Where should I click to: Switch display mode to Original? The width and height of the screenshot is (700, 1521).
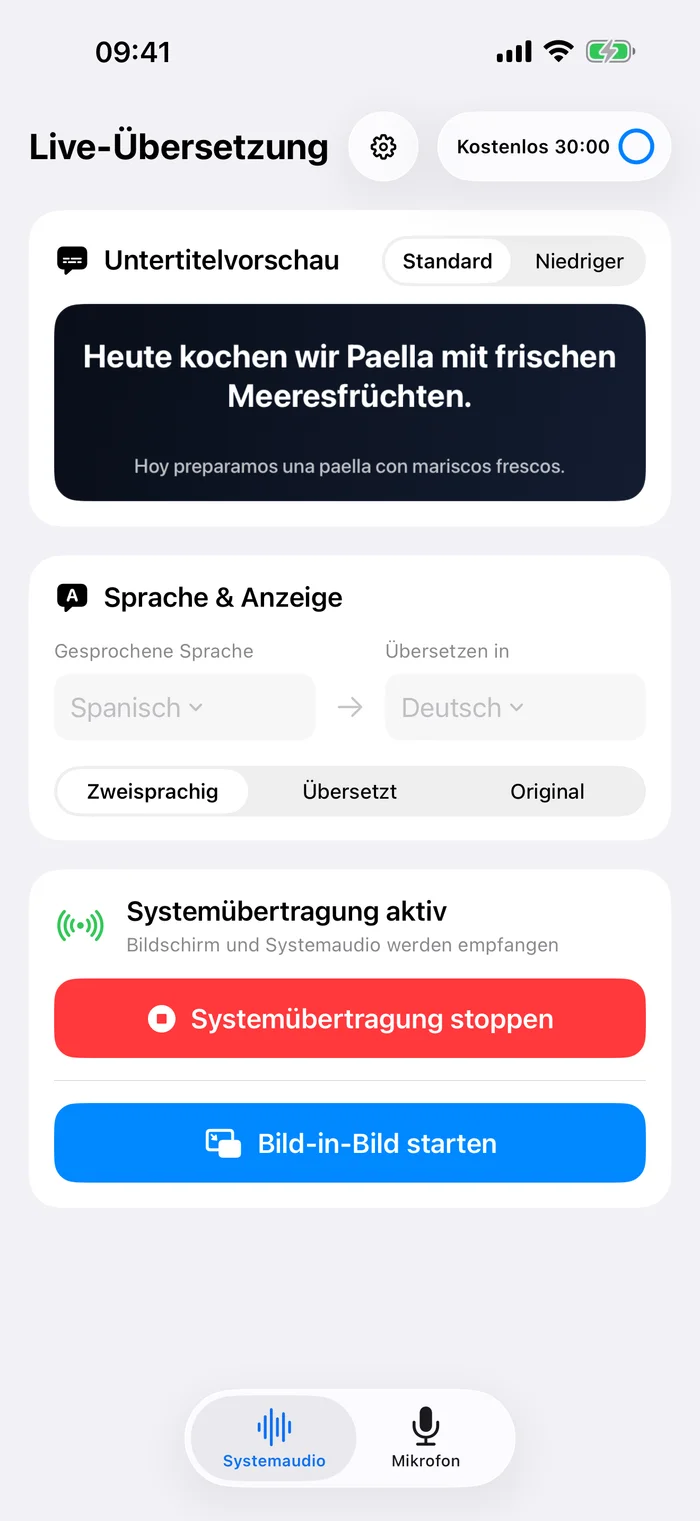(x=547, y=791)
